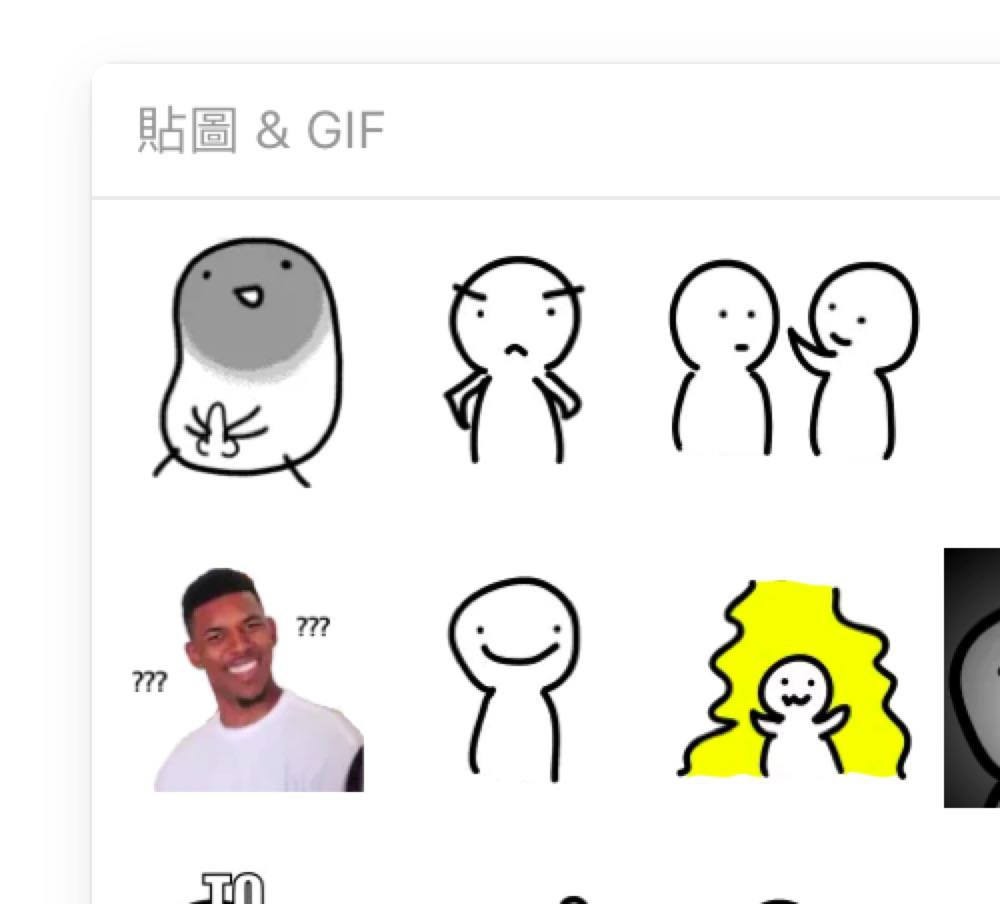Image resolution: width=1000 pixels, height=904 pixels.
Task: Send the confused man ??? sticker
Action: click(255, 680)
